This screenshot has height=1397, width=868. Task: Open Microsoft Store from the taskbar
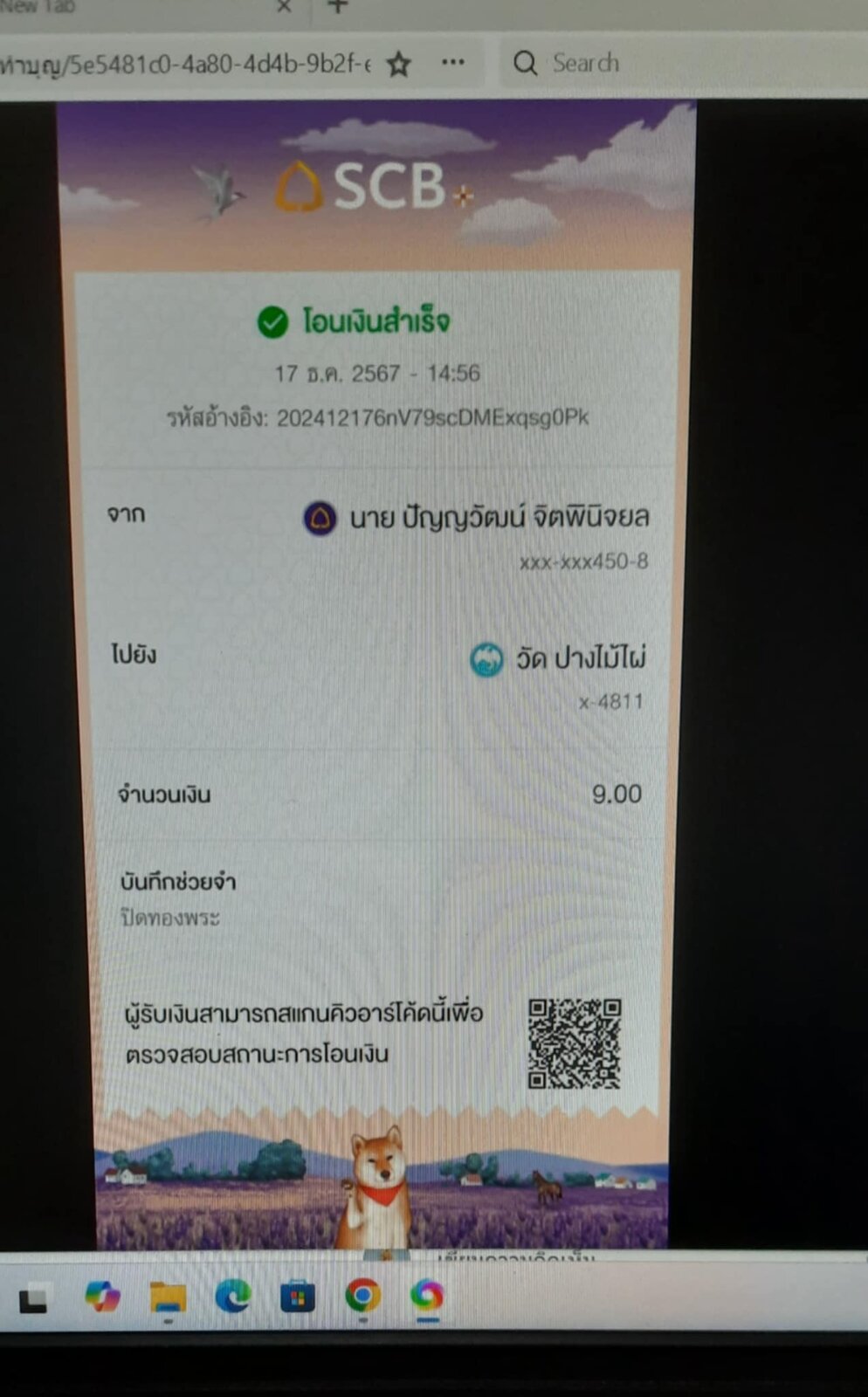(x=298, y=1297)
